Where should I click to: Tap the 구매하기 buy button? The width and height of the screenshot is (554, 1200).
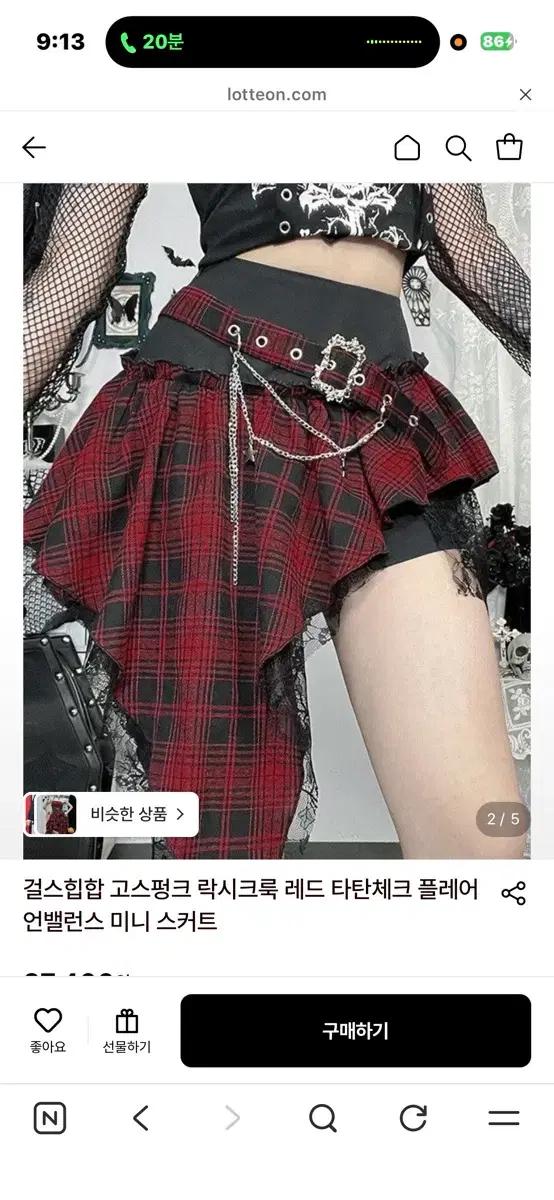coord(355,1030)
